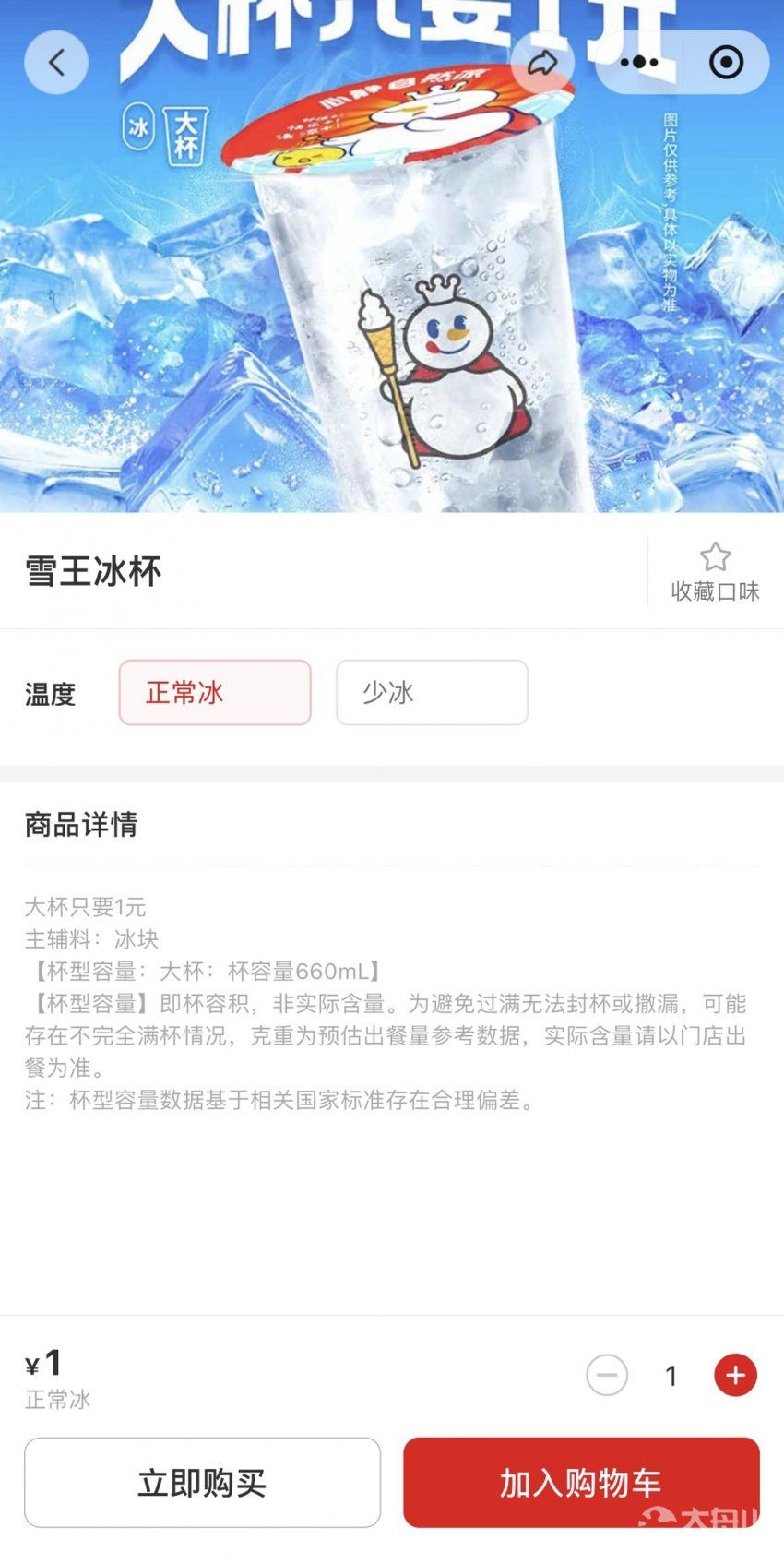The height and width of the screenshot is (1564, 784).
Task: Go back using the top-left arrow
Action: [56, 63]
